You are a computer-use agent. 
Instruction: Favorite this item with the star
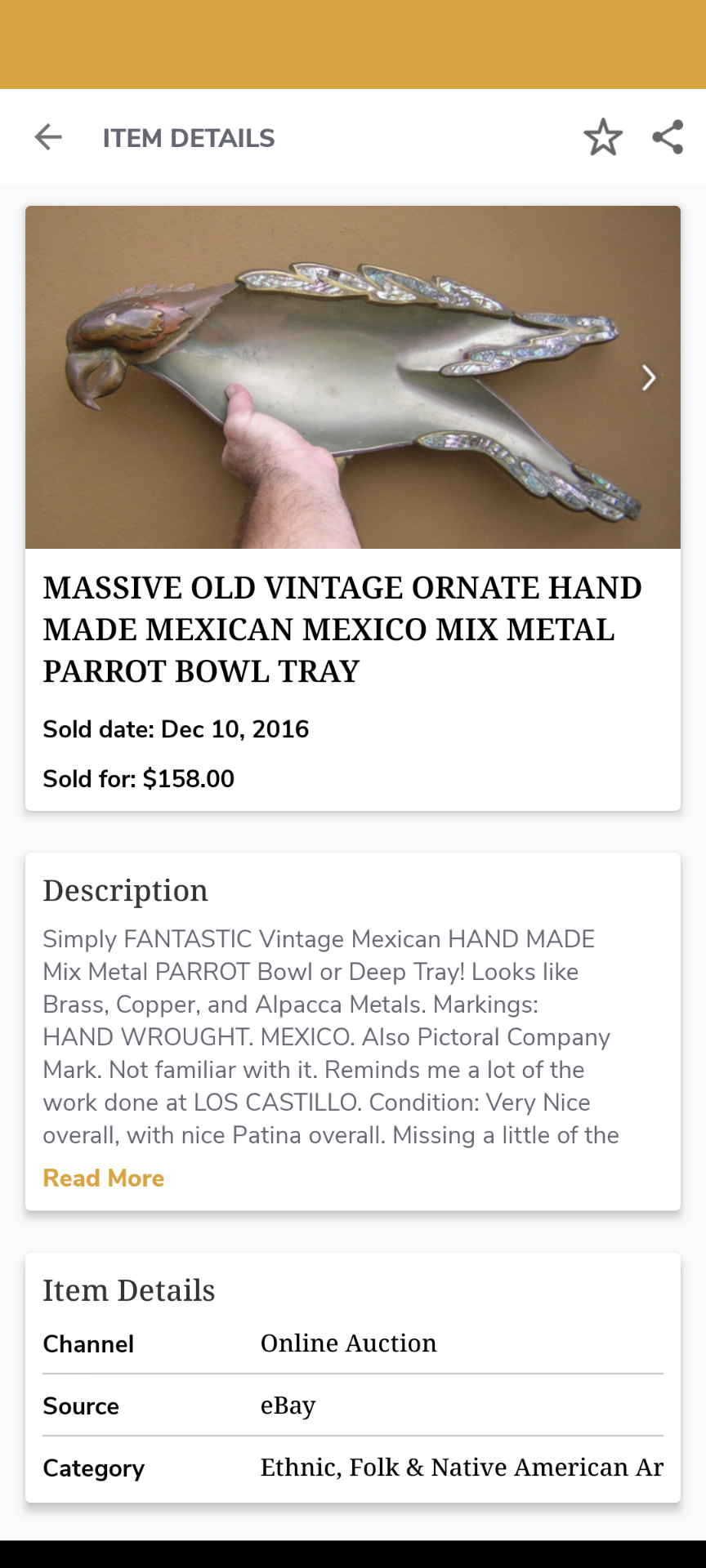point(603,137)
